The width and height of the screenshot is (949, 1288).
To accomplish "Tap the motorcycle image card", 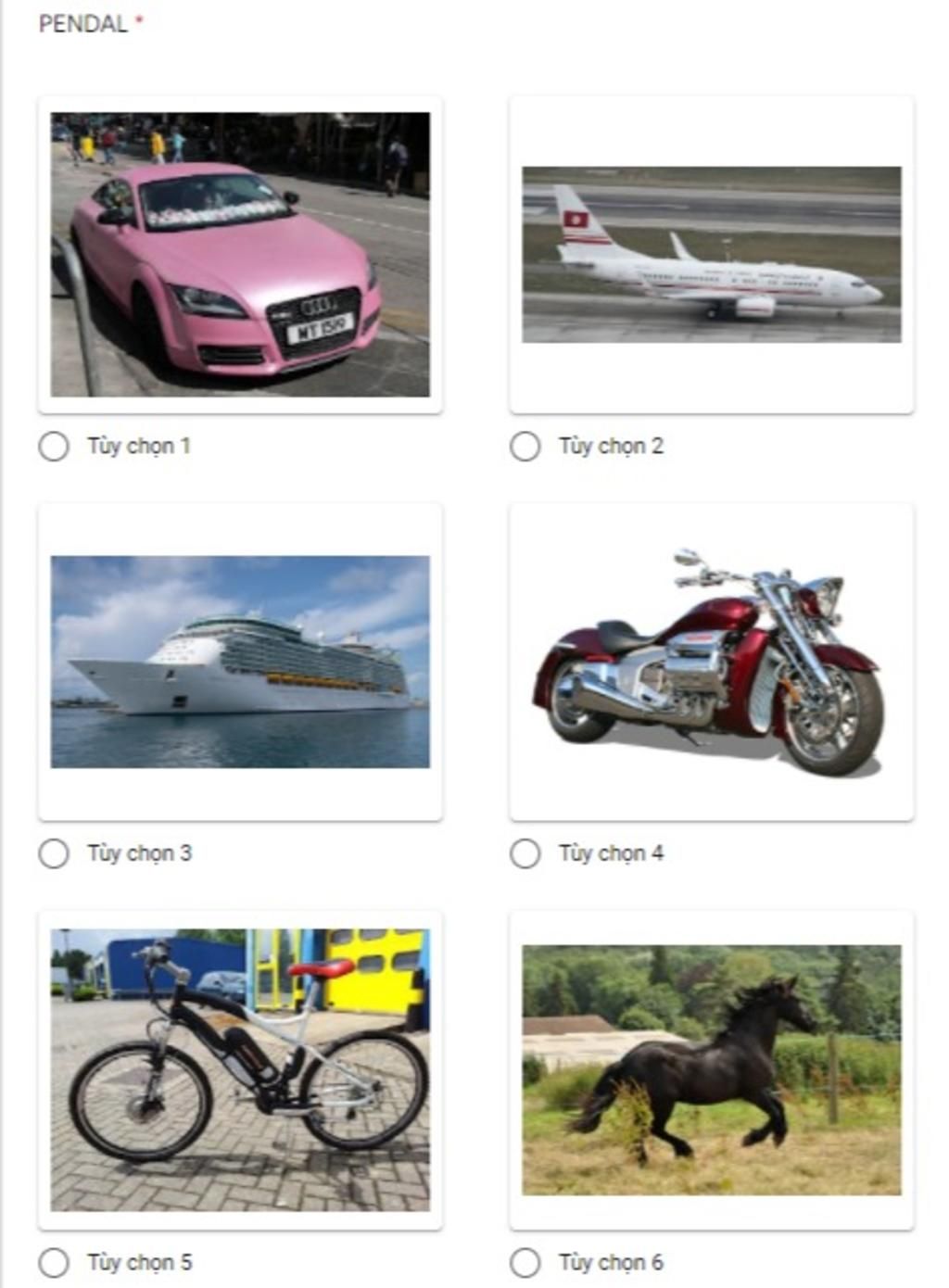I will 711,662.
